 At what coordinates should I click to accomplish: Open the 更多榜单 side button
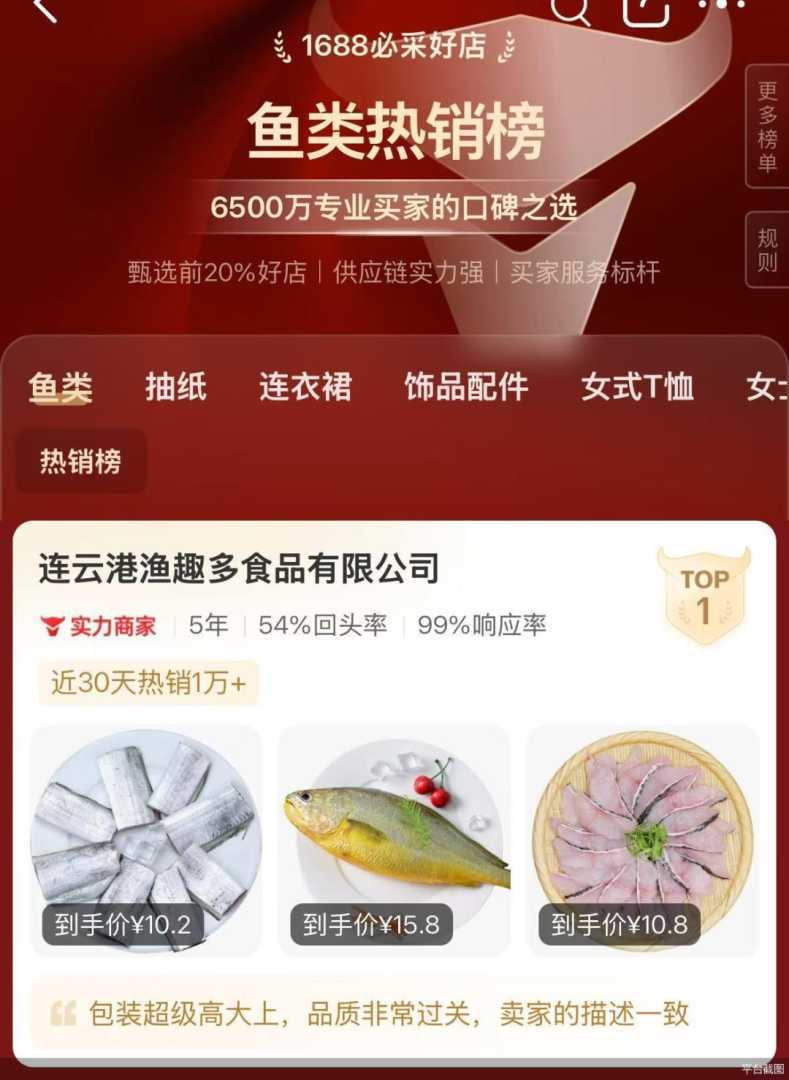[x=767, y=127]
